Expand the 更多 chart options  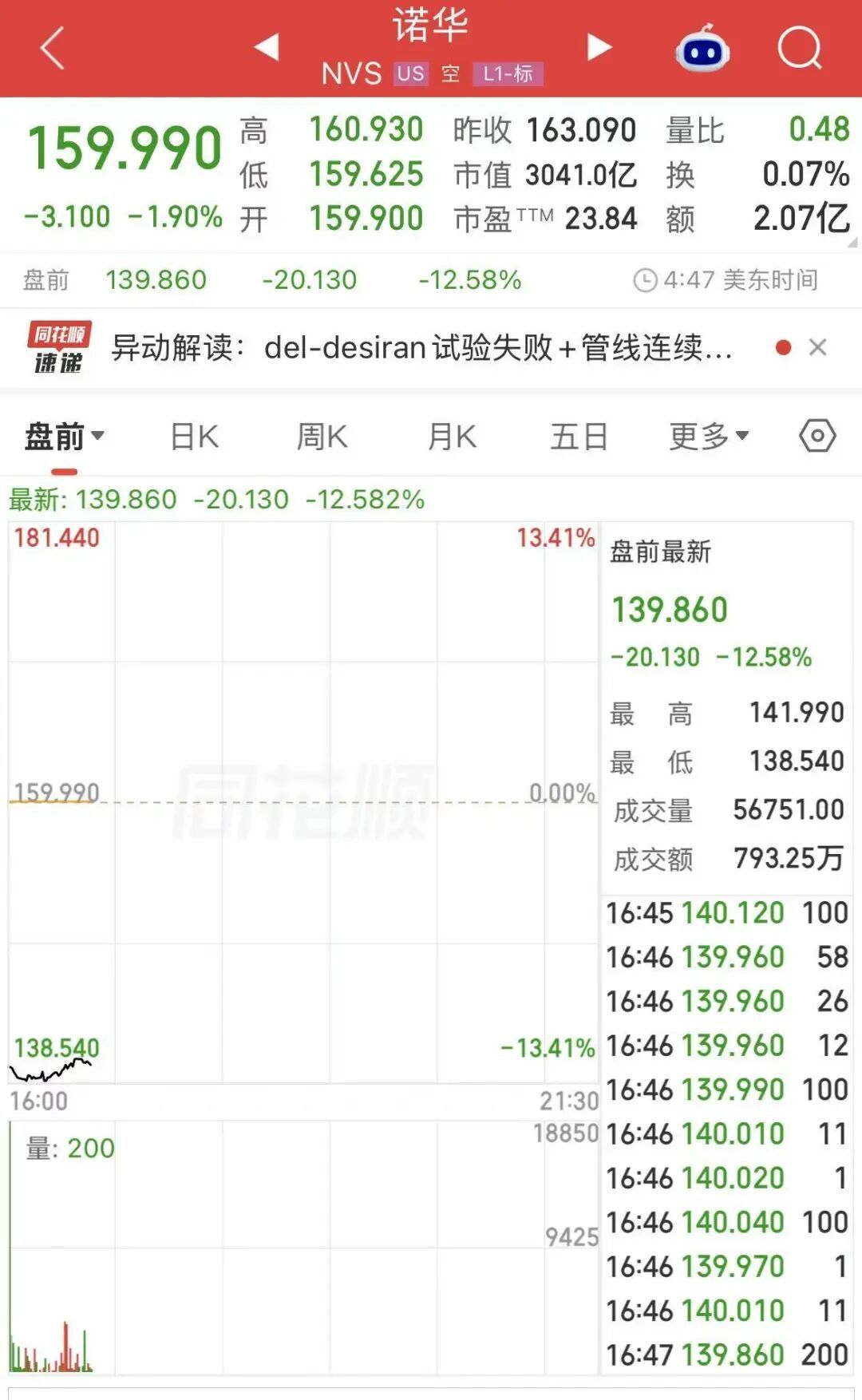click(x=709, y=437)
